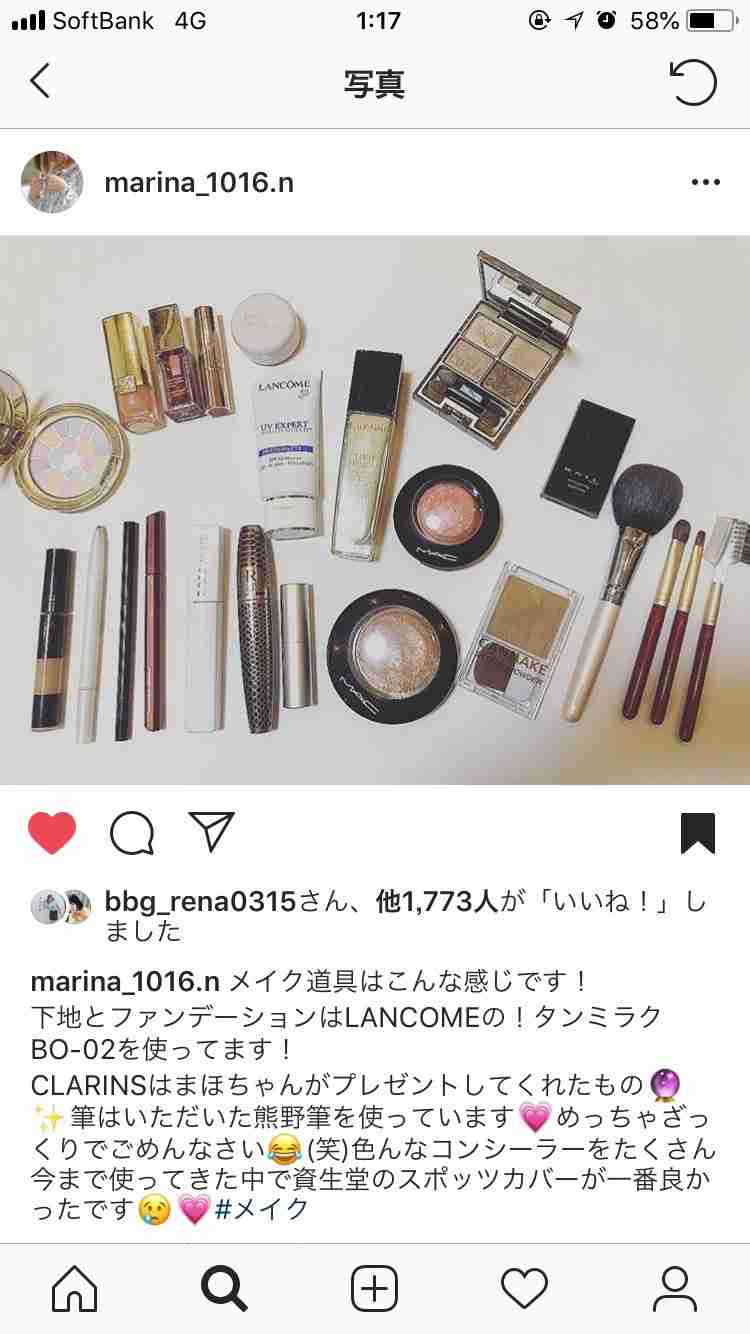
Task: Go back from the 写真 screen
Action: [x=40, y=82]
